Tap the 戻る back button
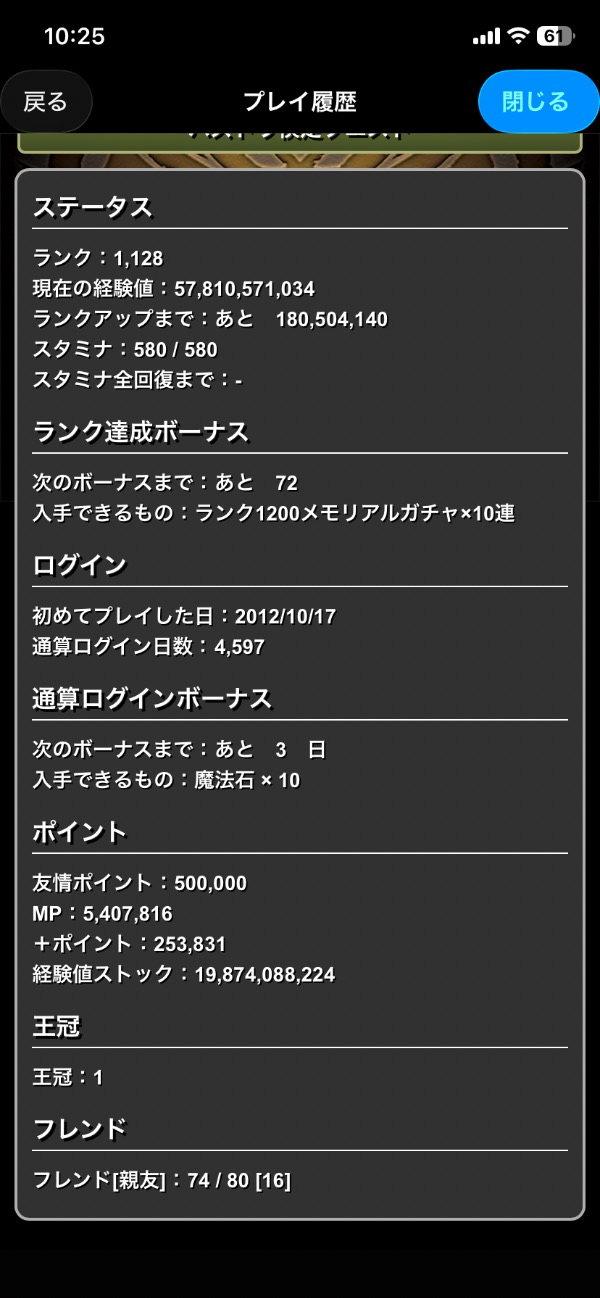Image resolution: width=600 pixels, height=1298 pixels. click(46, 101)
